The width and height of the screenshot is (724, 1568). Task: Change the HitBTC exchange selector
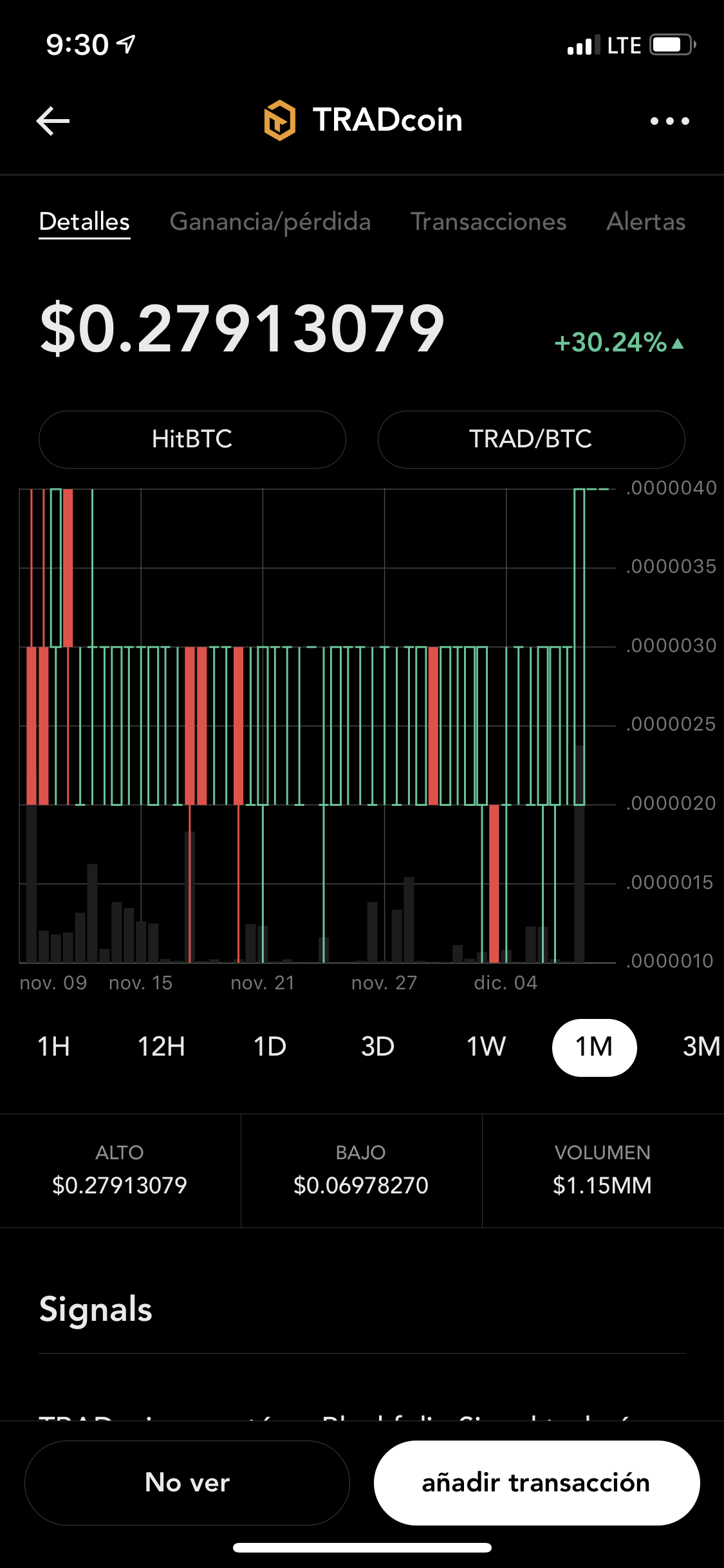[x=192, y=439]
